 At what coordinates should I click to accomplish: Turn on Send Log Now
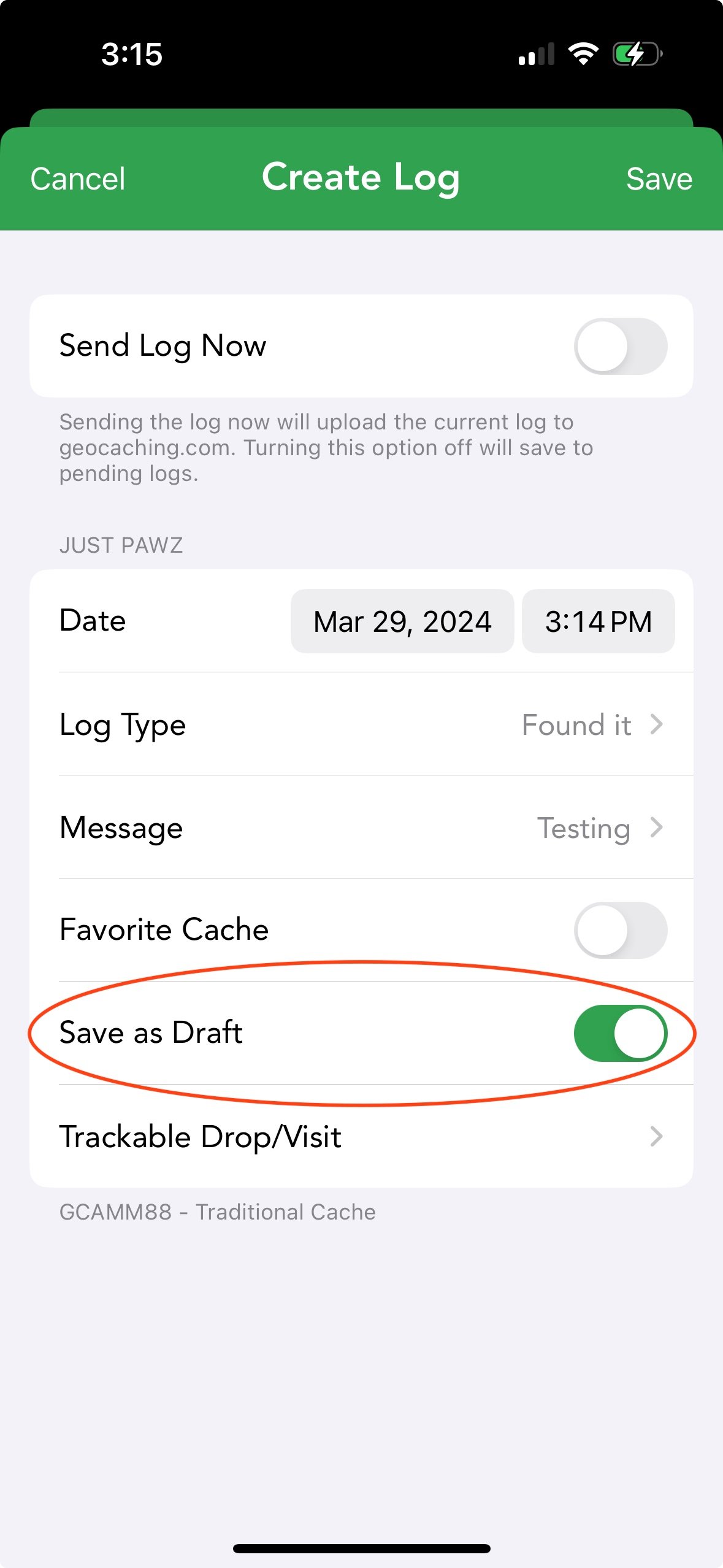click(x=621, y=346)
